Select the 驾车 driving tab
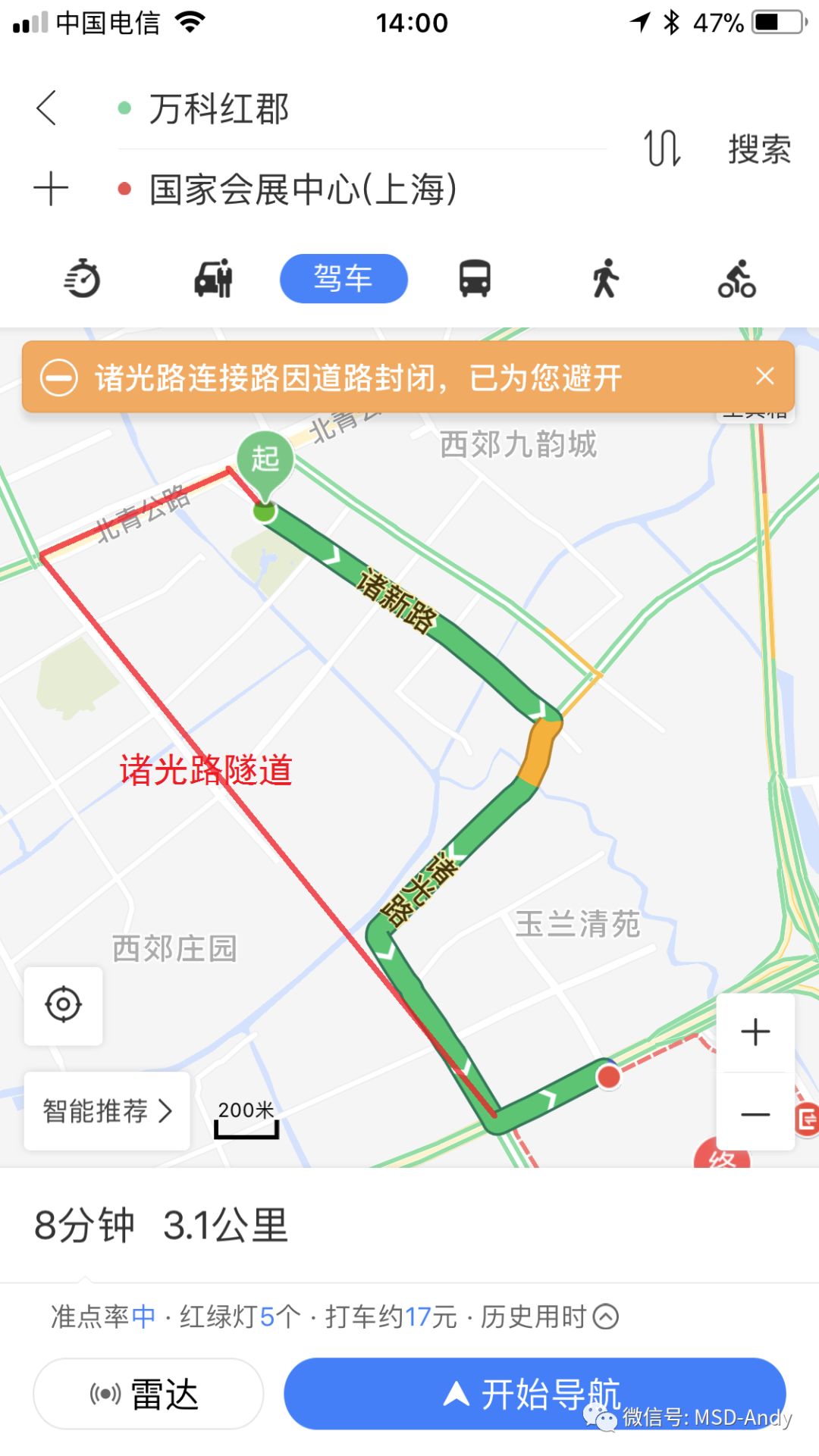 click(344, 279)
